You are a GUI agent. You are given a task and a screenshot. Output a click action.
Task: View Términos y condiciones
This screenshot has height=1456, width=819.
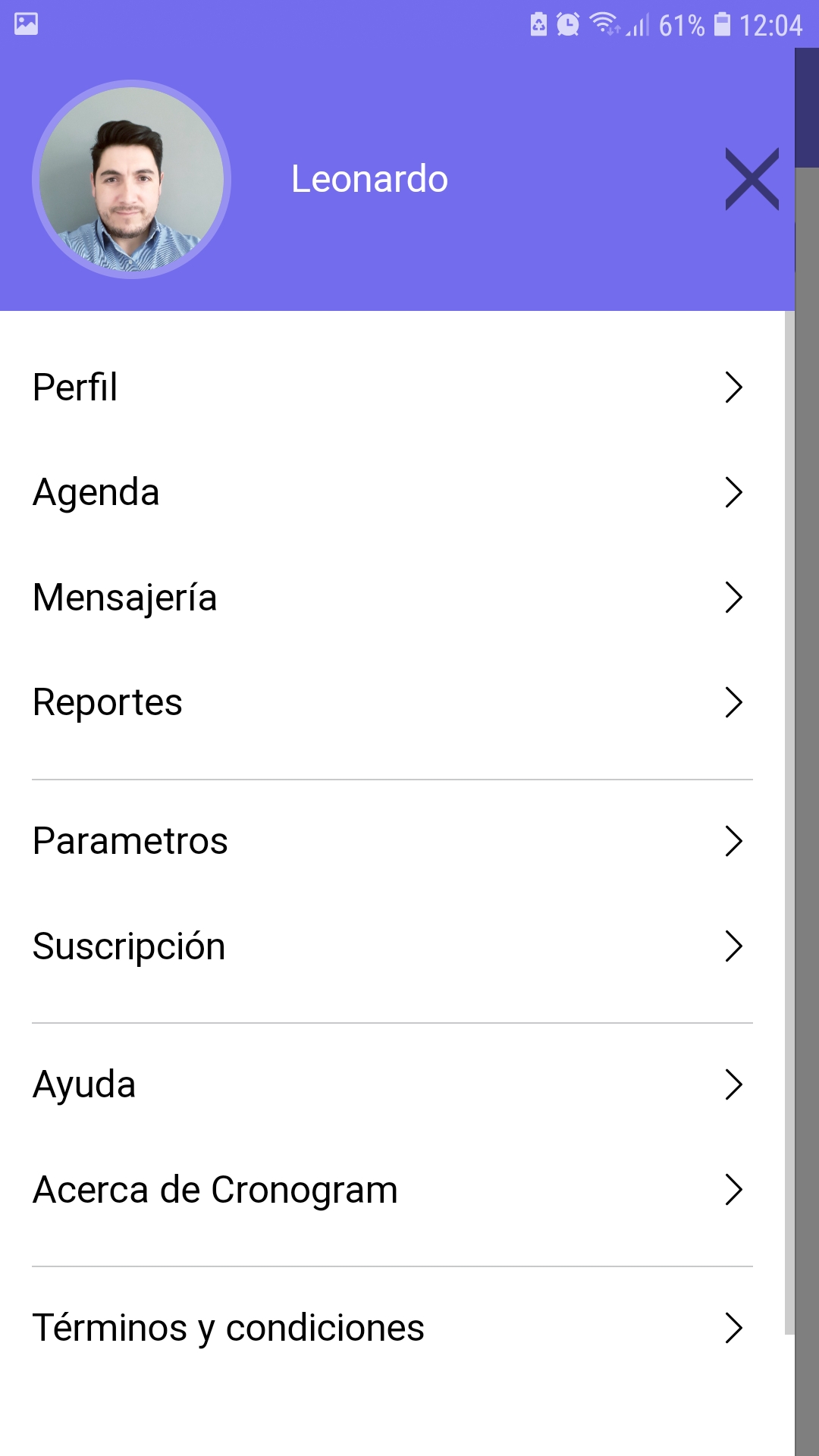[227, 1328]
